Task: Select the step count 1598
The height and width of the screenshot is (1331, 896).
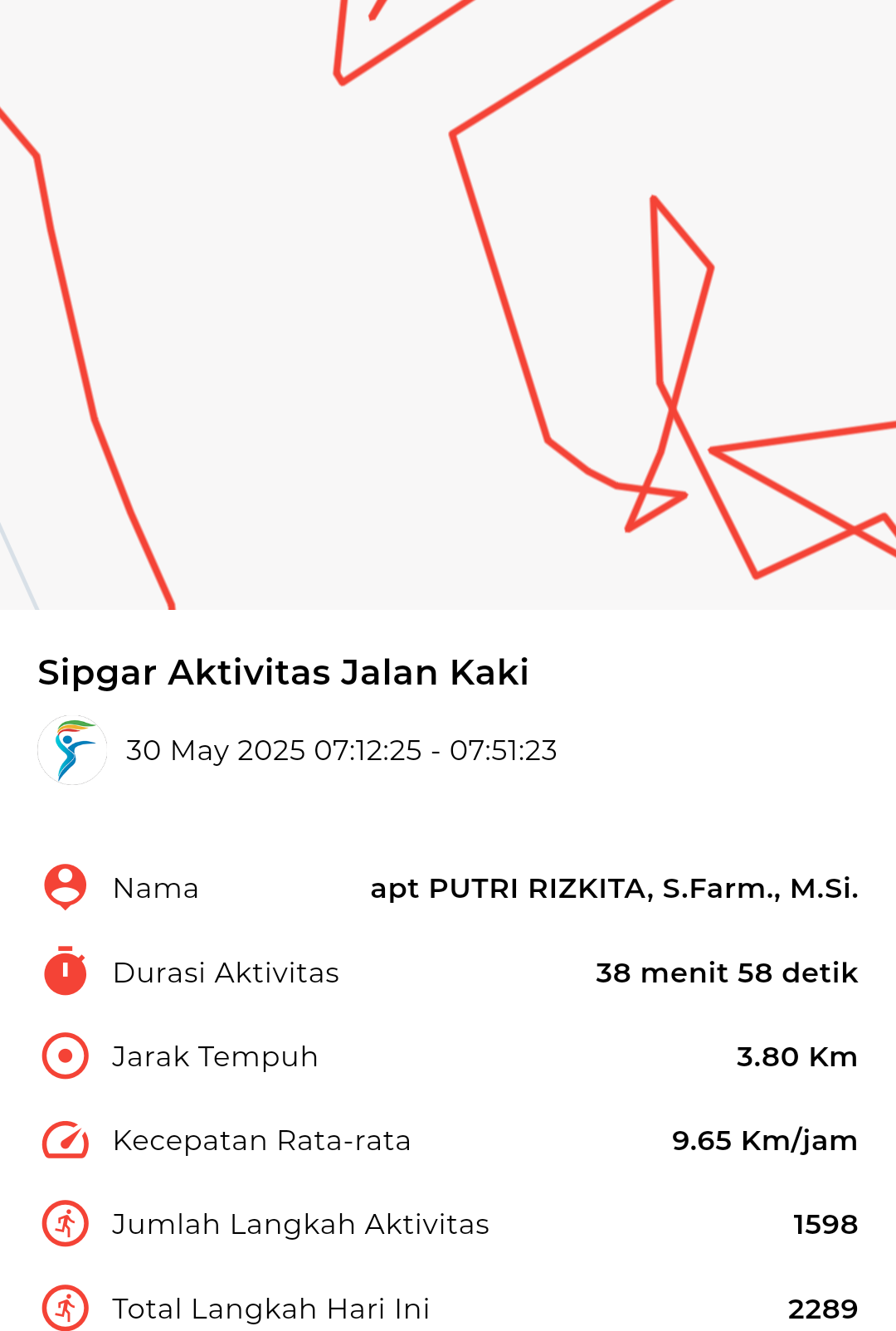Action: coord(825,1224)
